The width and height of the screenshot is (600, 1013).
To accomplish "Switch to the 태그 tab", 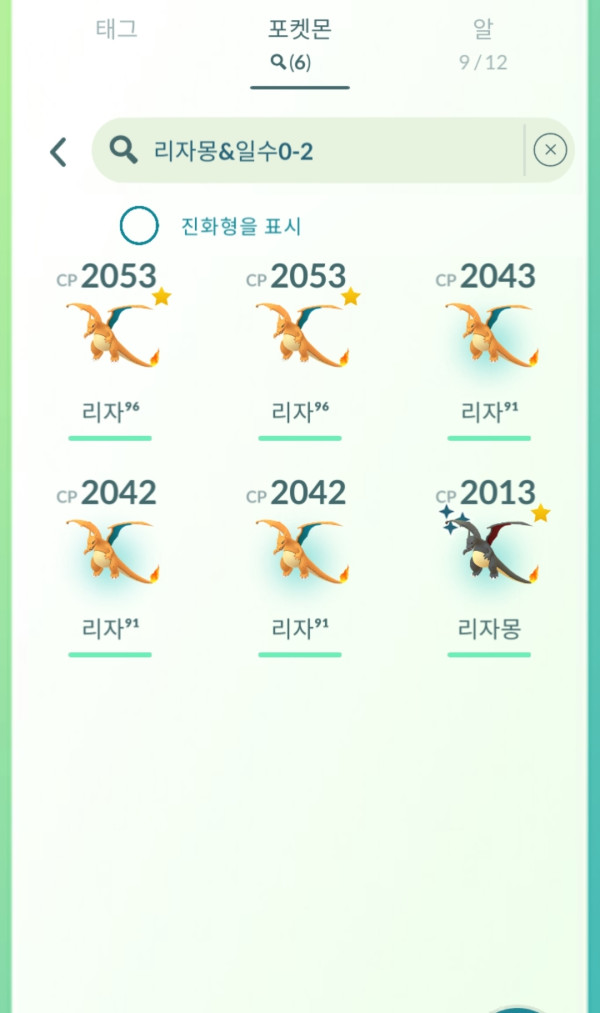I will (116, 30).
